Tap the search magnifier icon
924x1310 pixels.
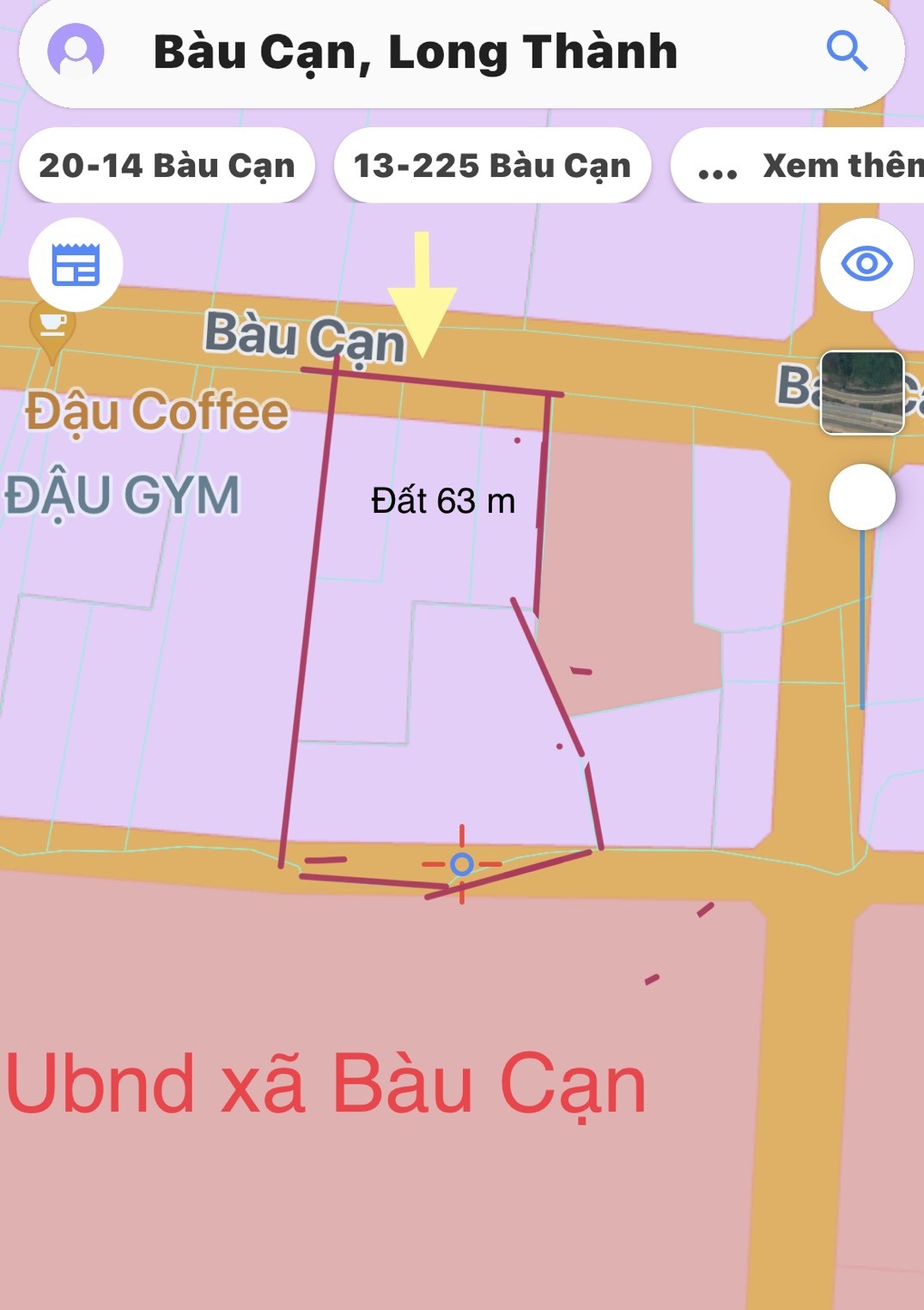(x=846, y=52)
